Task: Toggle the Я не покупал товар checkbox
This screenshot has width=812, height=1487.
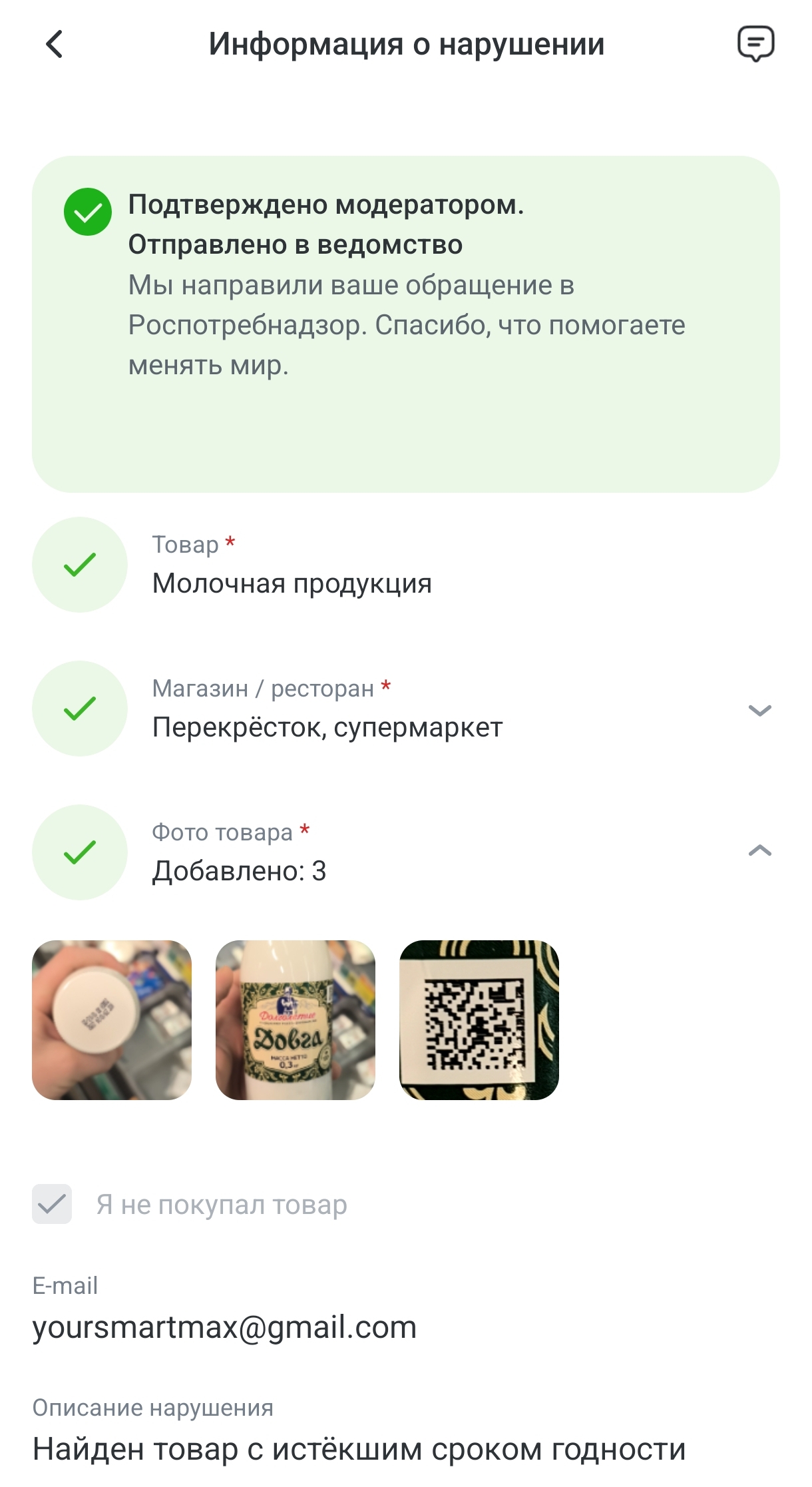Action: pyautogui.click(x=52, y=1204)
